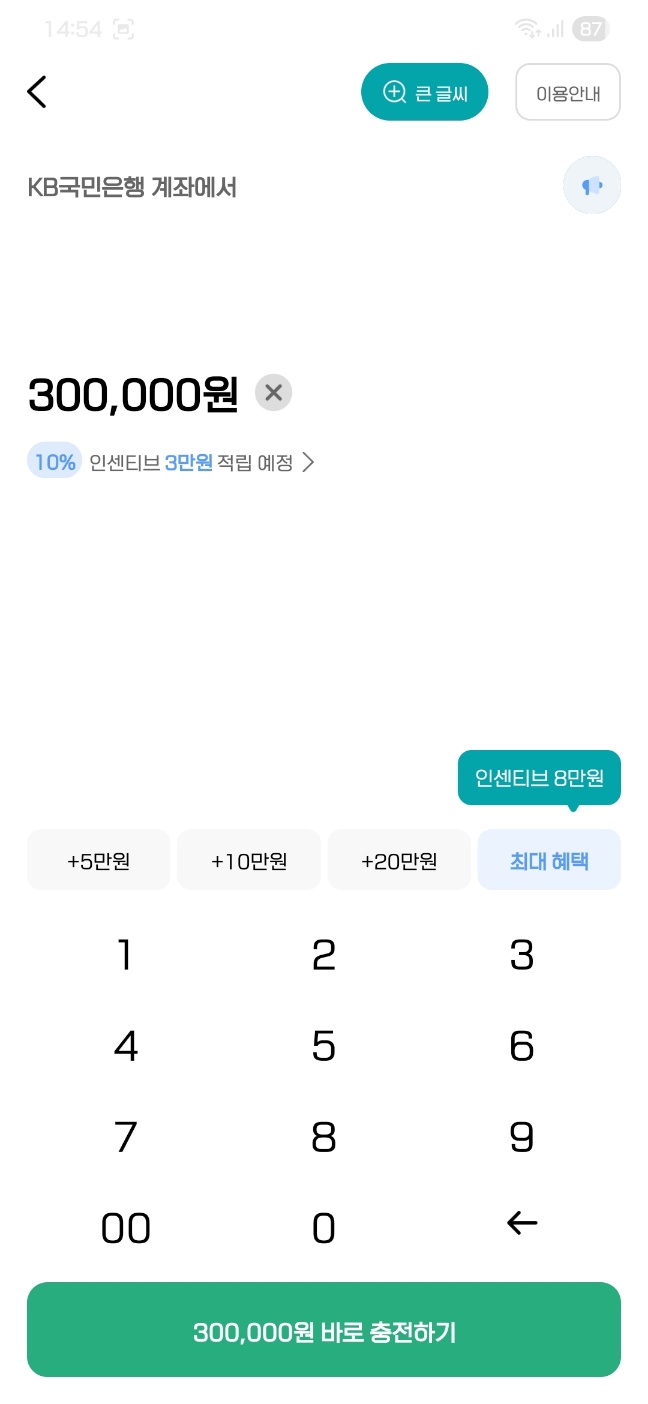Select the 최대 혜택 option
Screen dimensions: 648x1404
pyautogui.click(x=549, y=860)
